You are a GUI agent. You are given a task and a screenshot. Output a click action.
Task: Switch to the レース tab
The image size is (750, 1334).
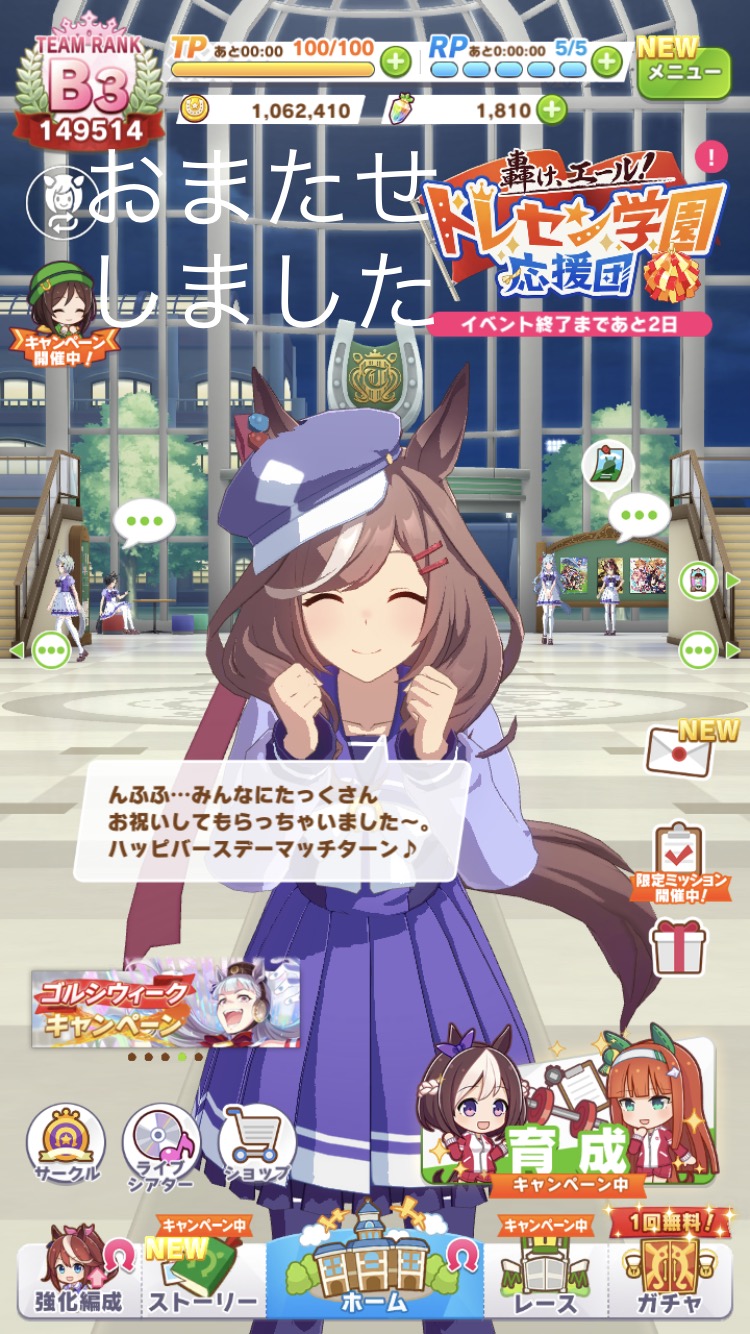click(x=546, y=1277)
